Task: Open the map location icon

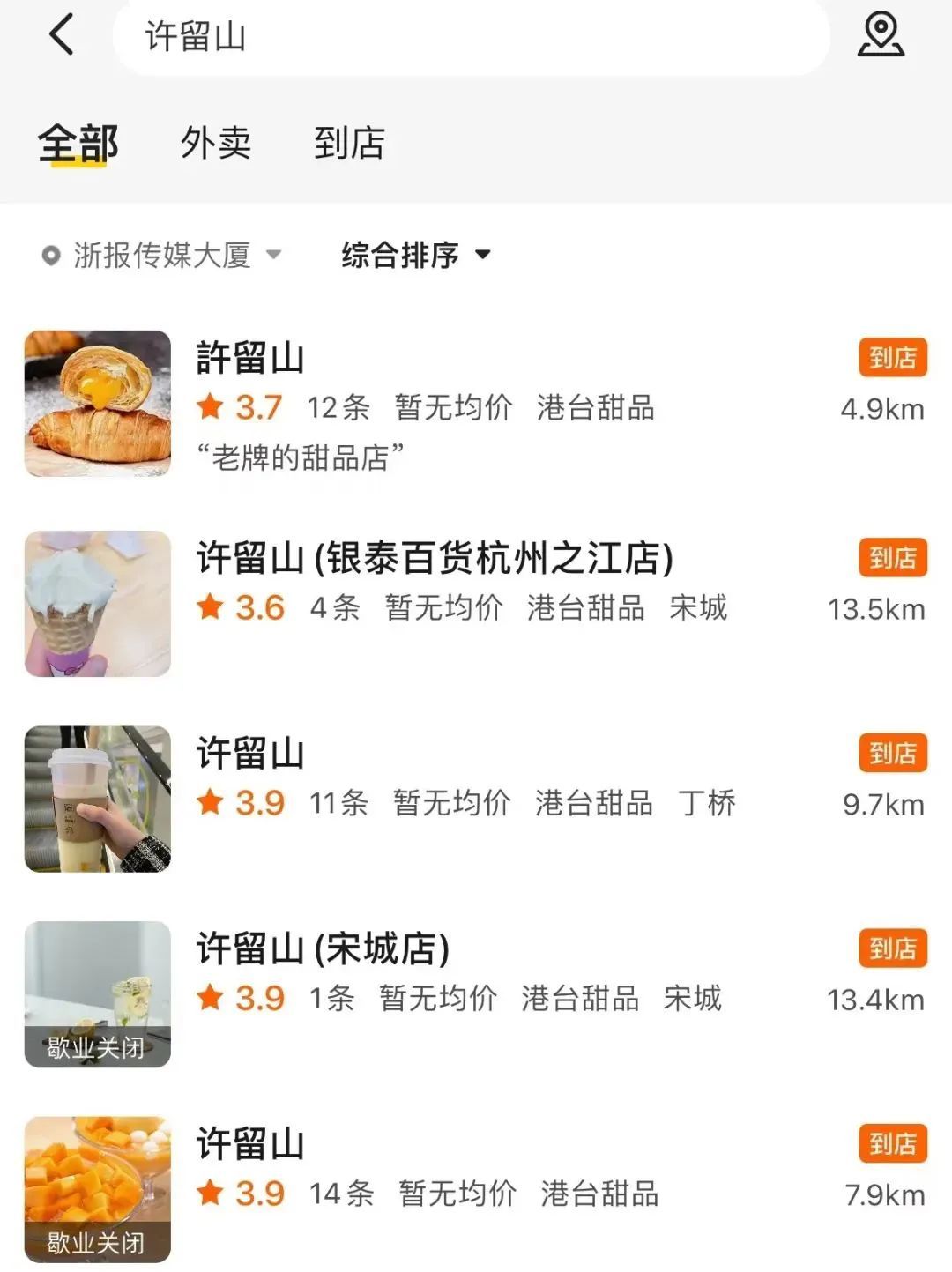Action: coord(881,35)
